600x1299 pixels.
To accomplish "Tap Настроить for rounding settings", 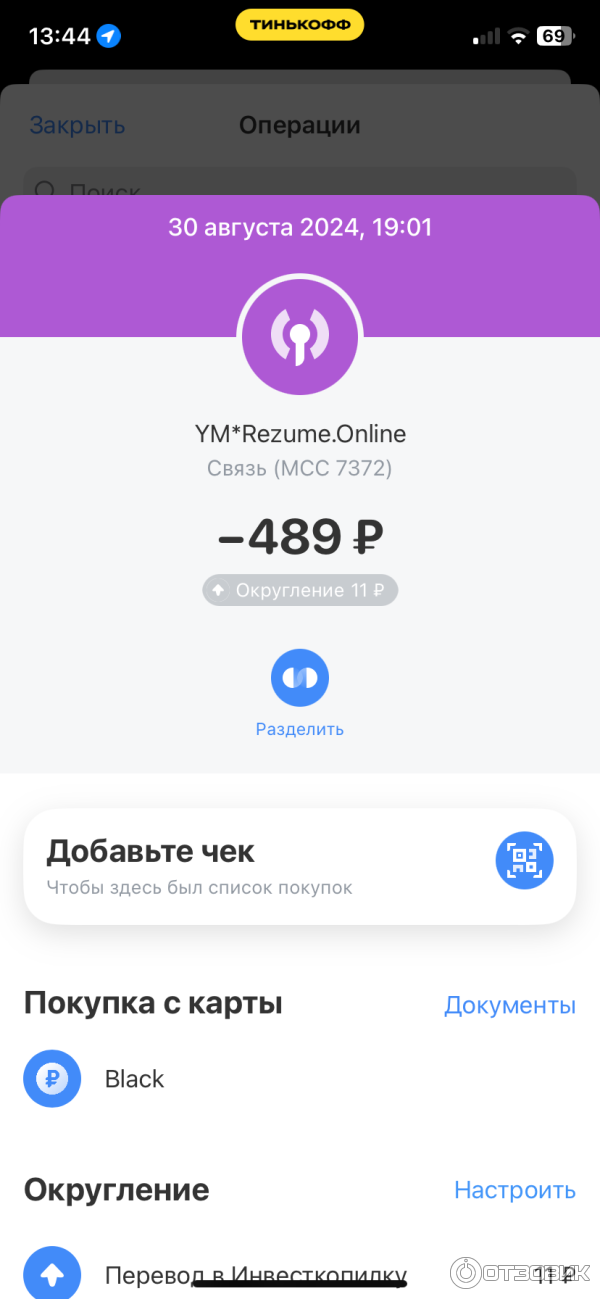I will 514,1190.
